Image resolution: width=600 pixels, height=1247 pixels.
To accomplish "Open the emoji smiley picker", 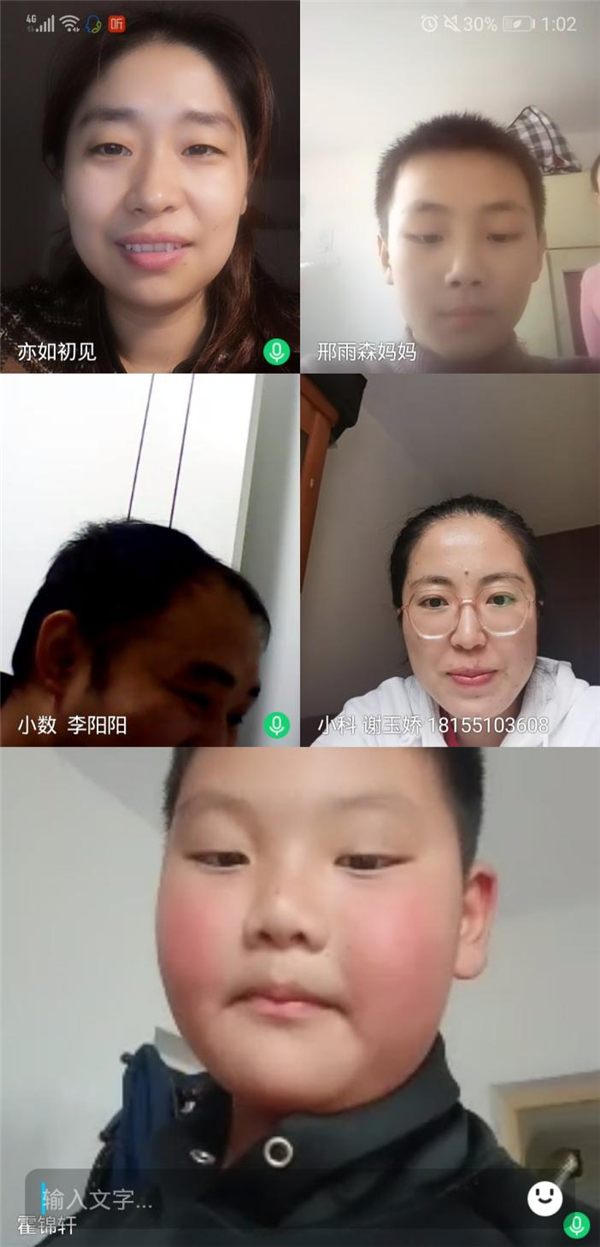I will (544, 1197).
